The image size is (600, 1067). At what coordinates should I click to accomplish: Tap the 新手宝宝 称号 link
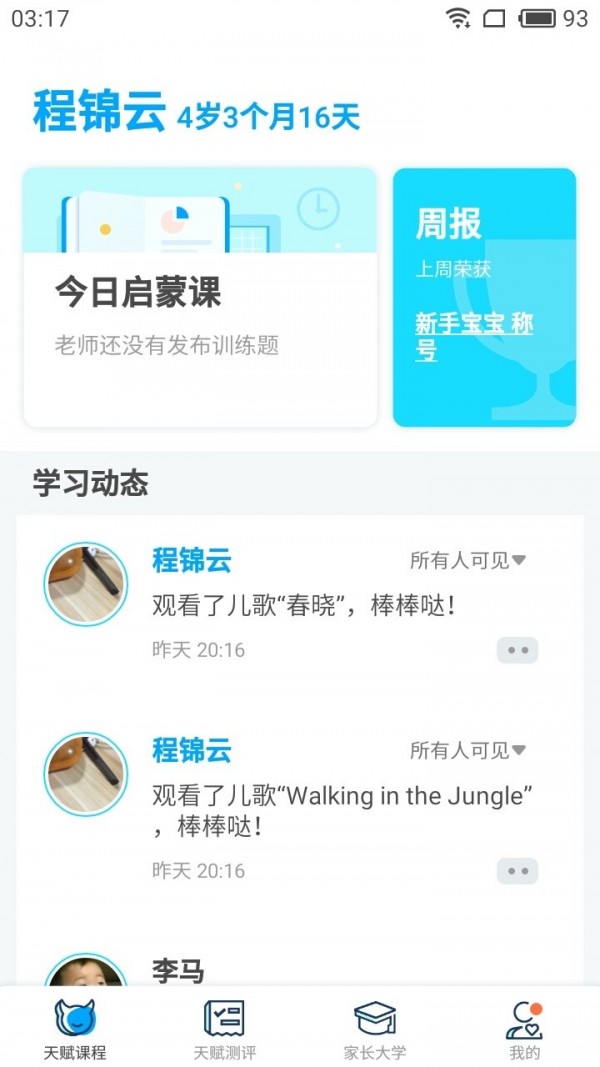474,336
